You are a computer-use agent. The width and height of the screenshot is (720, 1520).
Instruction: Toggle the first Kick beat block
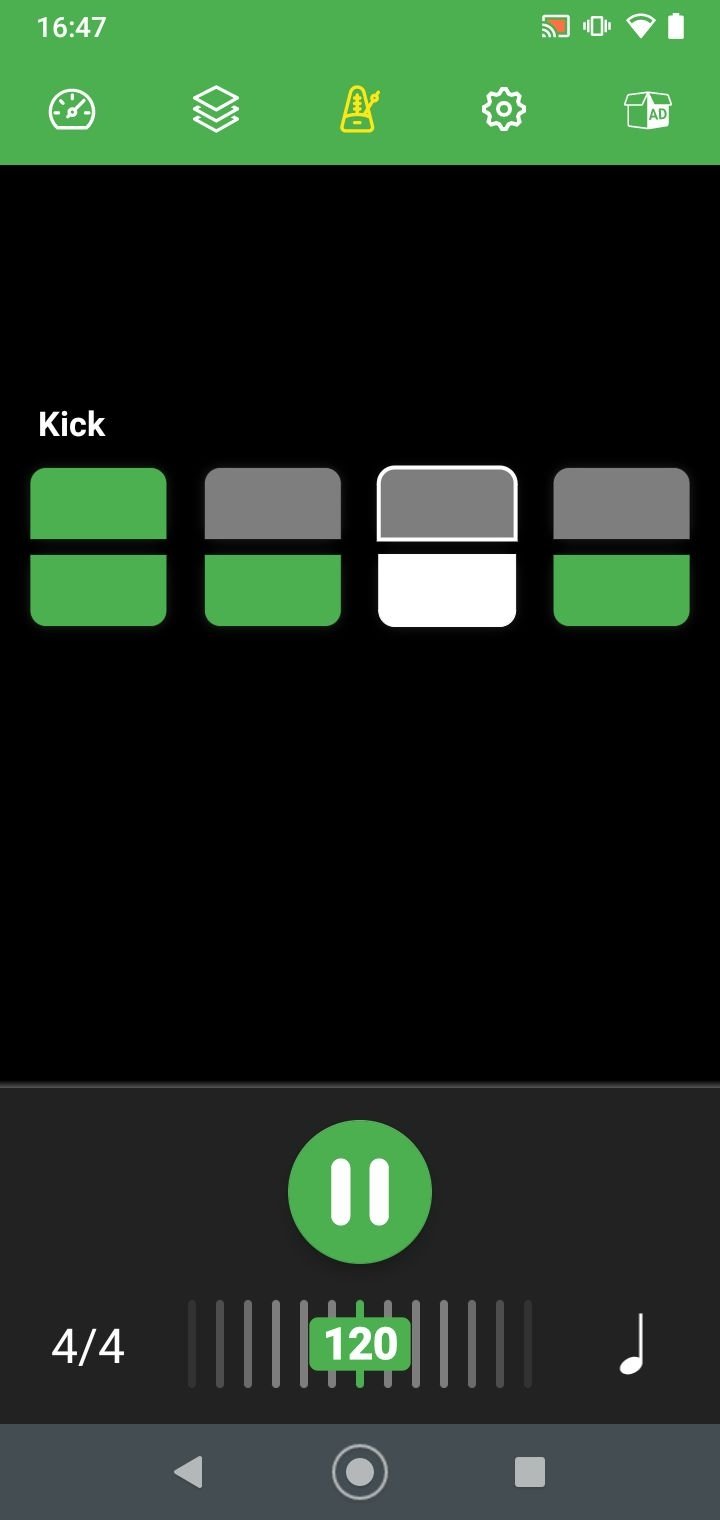coord(98,547)
